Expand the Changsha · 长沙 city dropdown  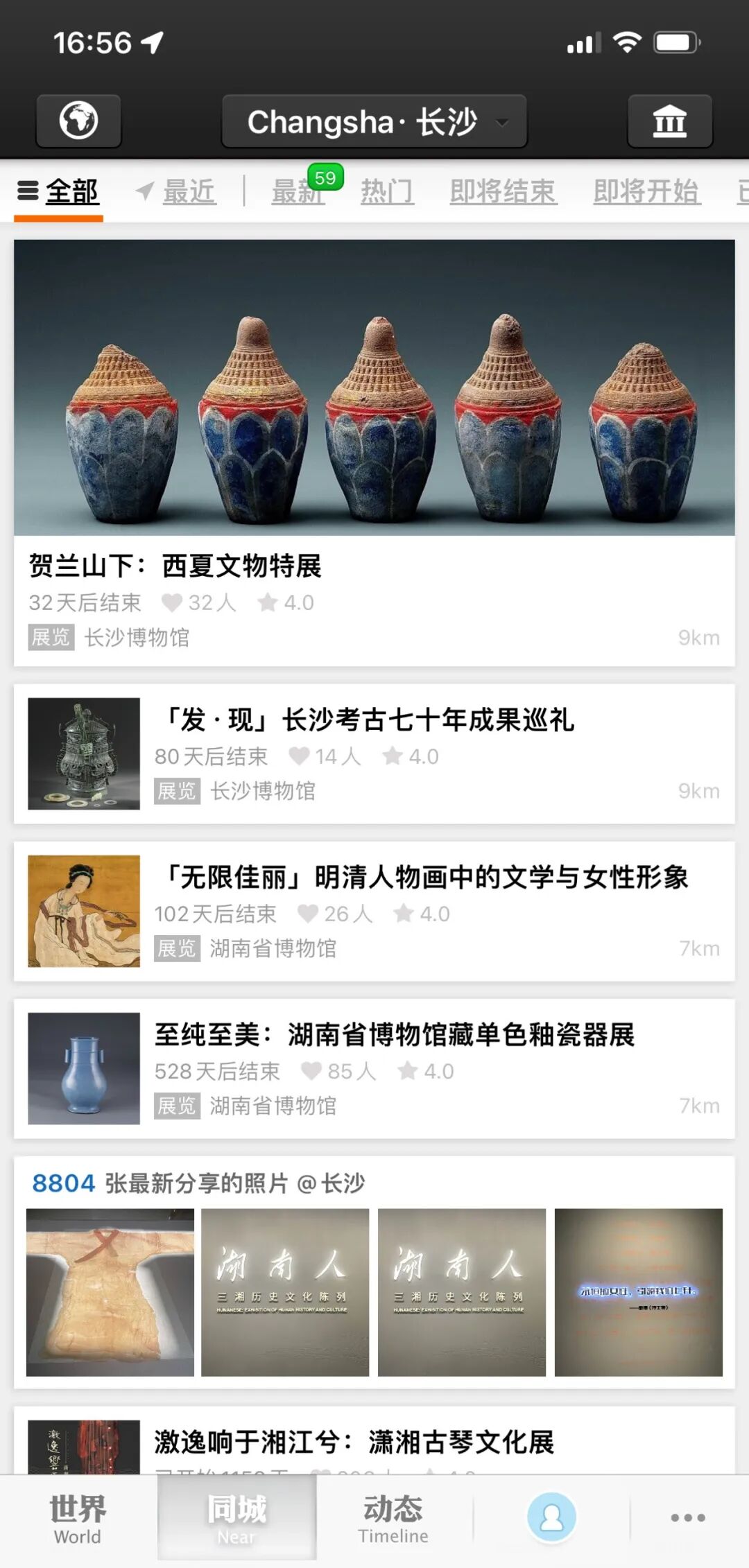click(x=374, y=121)
